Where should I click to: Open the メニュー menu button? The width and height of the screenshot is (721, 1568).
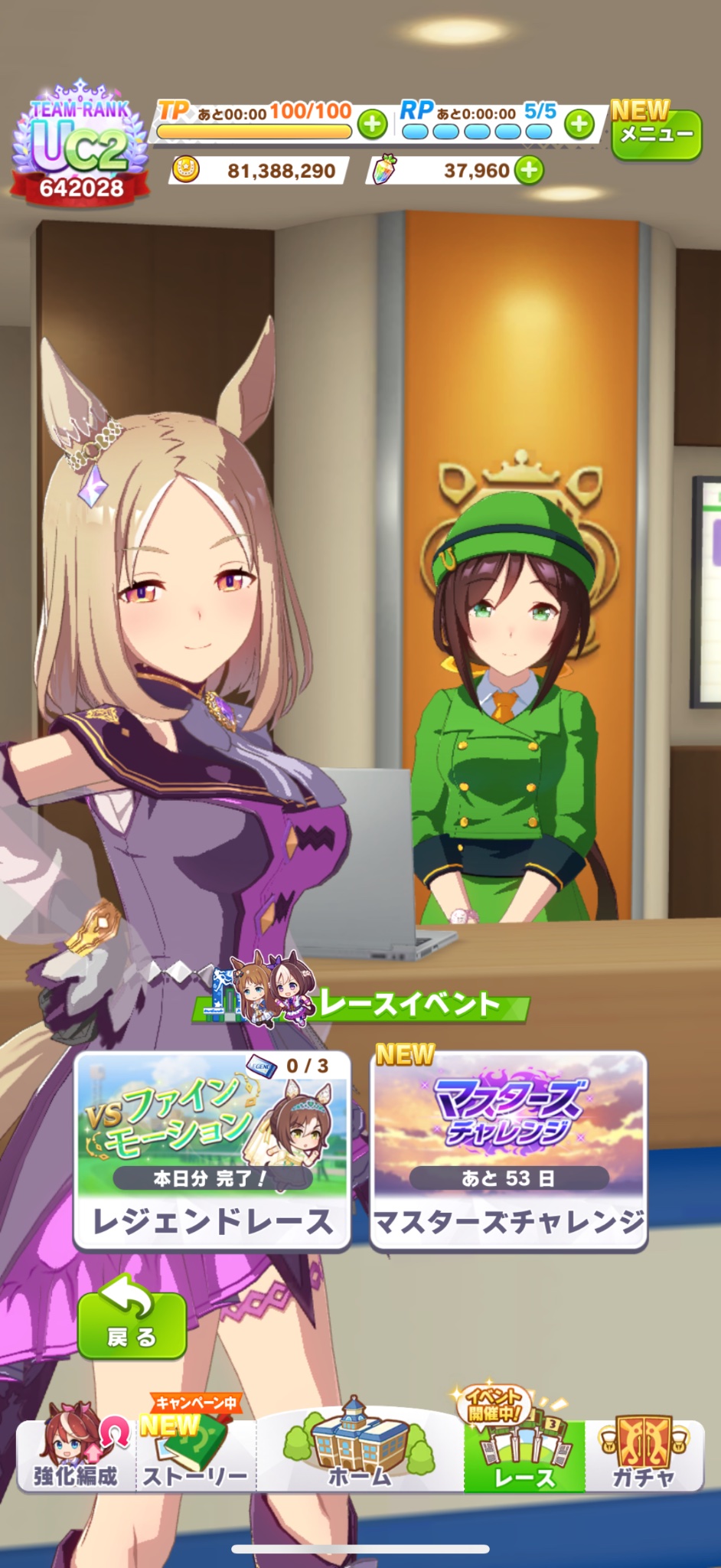pyautogui.click(x=657, y=133)
